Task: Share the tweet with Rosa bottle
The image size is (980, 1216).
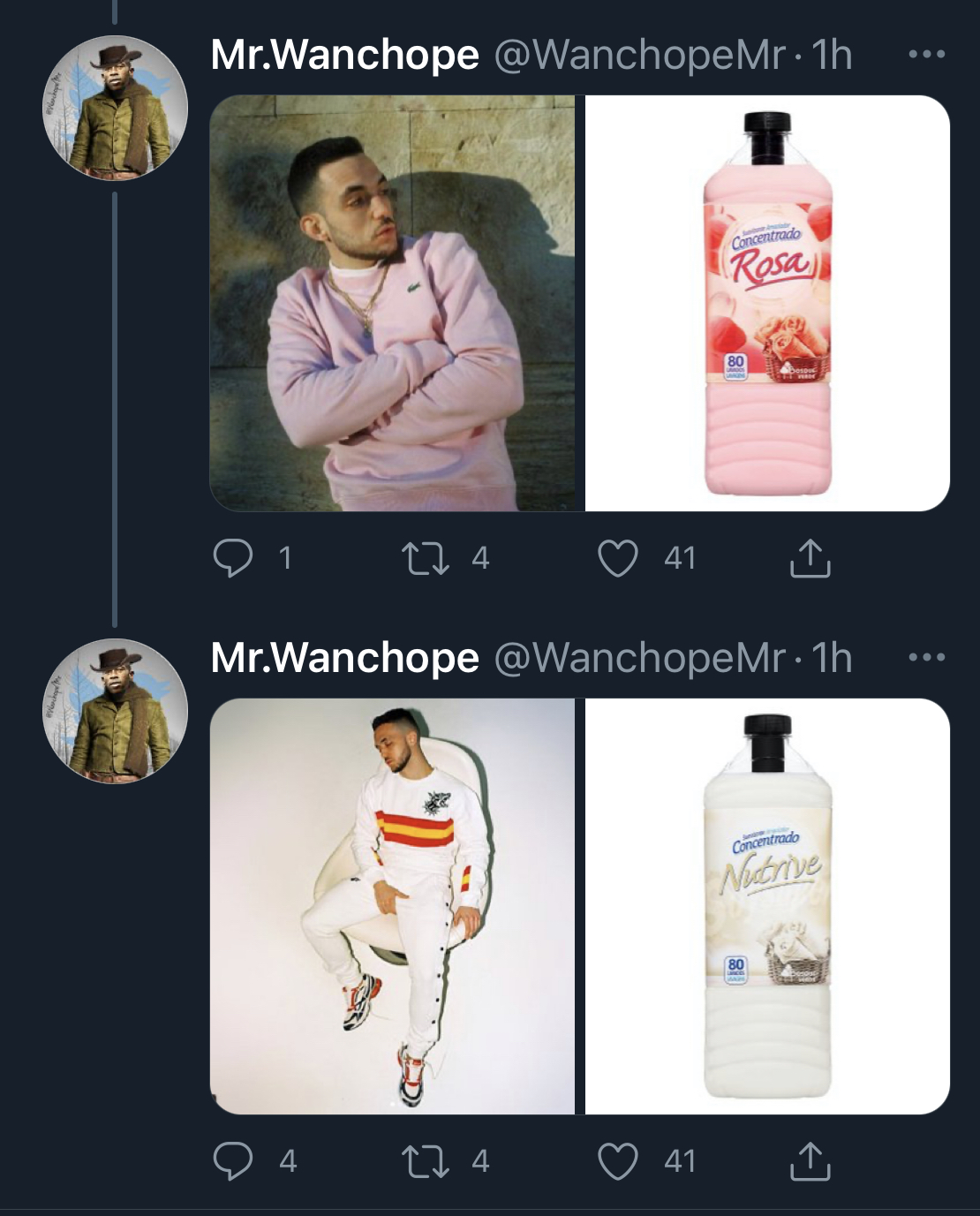Action: tap(809, 558)
